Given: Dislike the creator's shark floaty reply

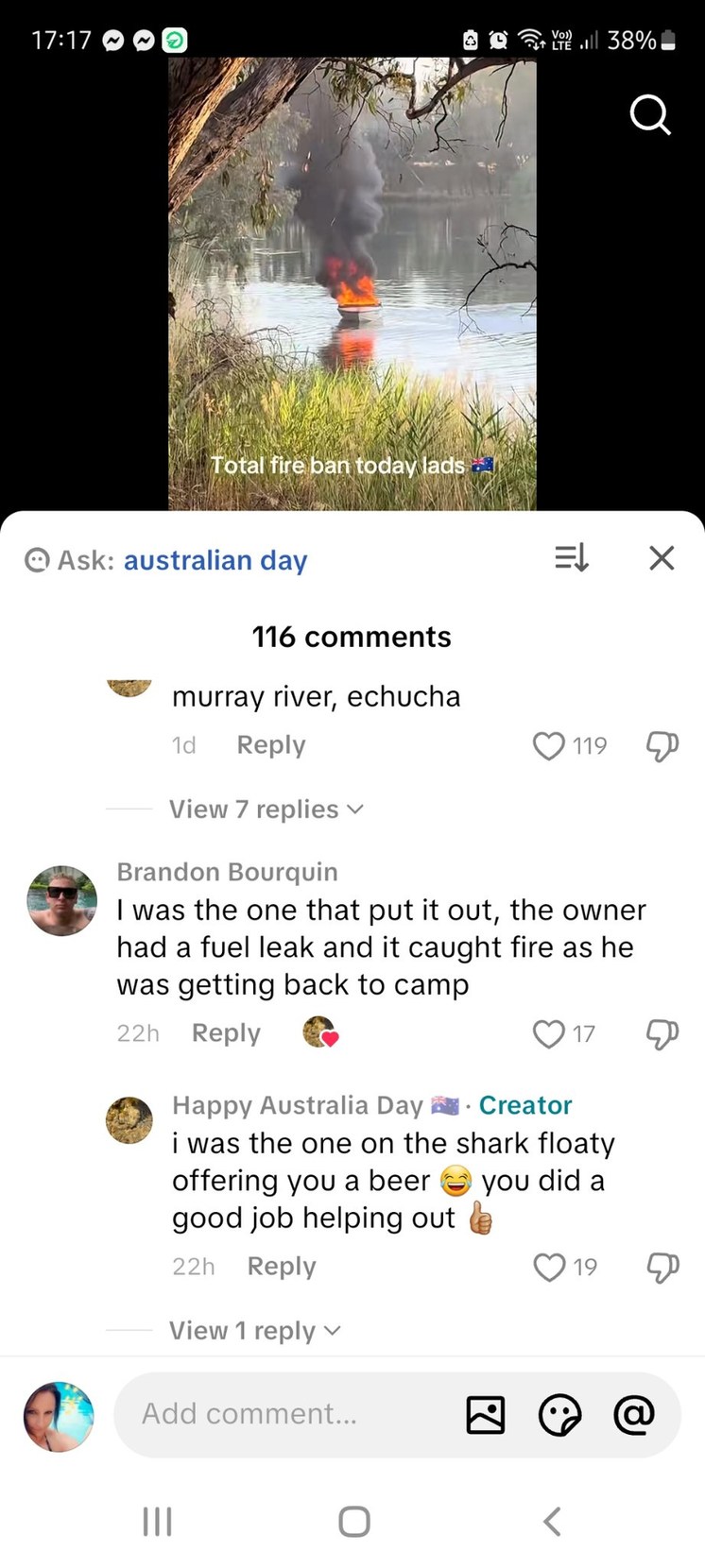Looking at the screenshot, I should pos(662,1267).
